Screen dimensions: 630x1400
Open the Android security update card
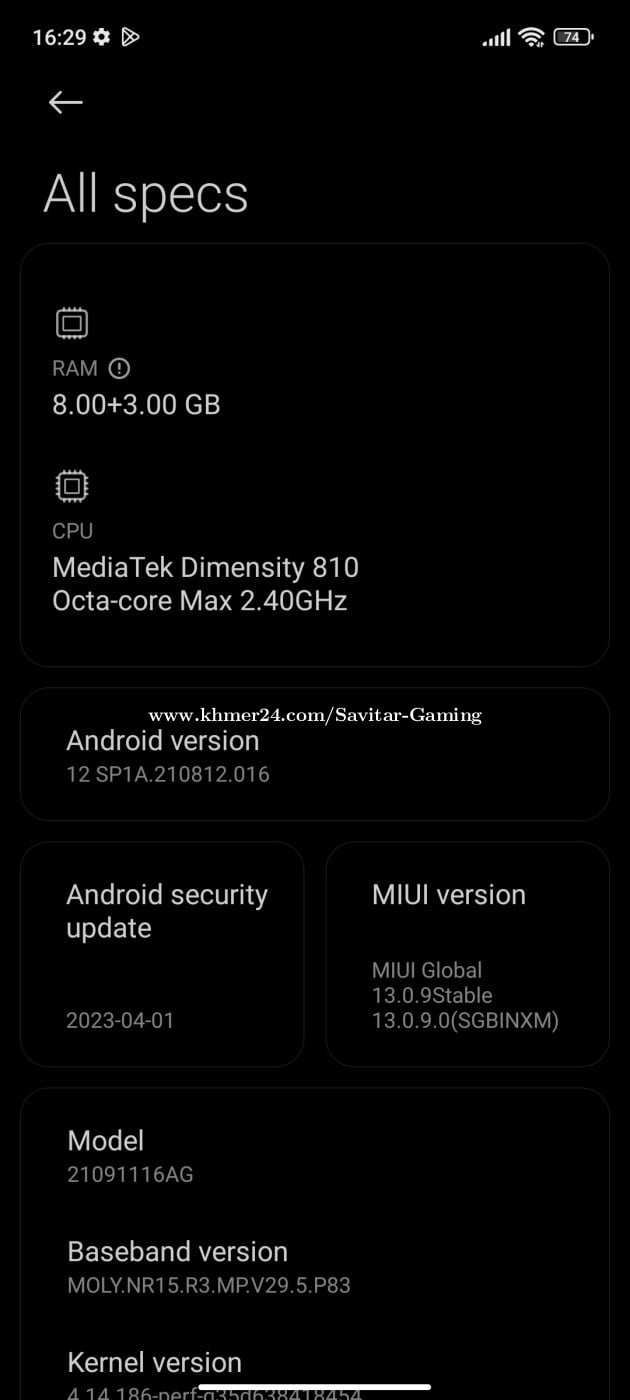tap(162, 954)
